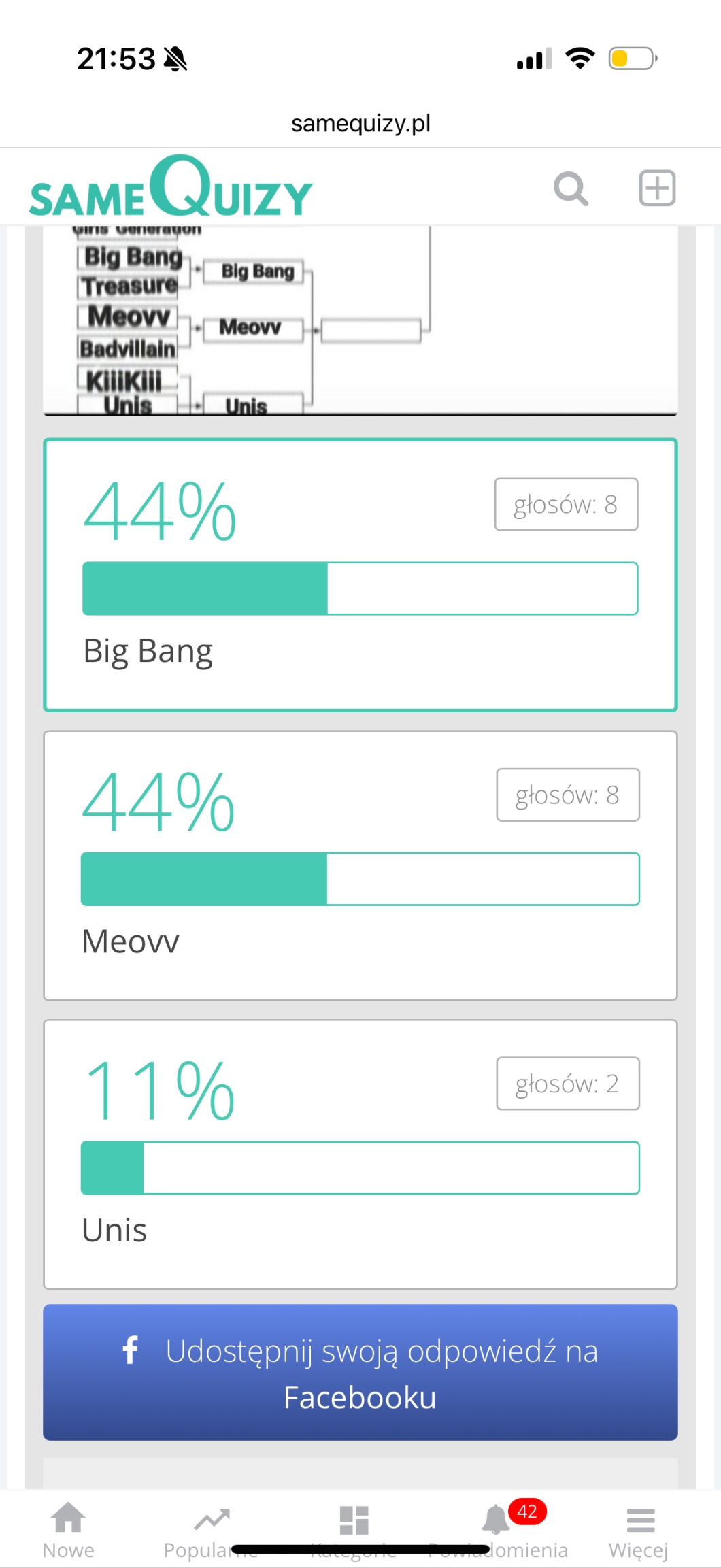The height and width of the screenshot is (1568, 721).
Task: Open the Kategorie tab
Action: 354,1530
